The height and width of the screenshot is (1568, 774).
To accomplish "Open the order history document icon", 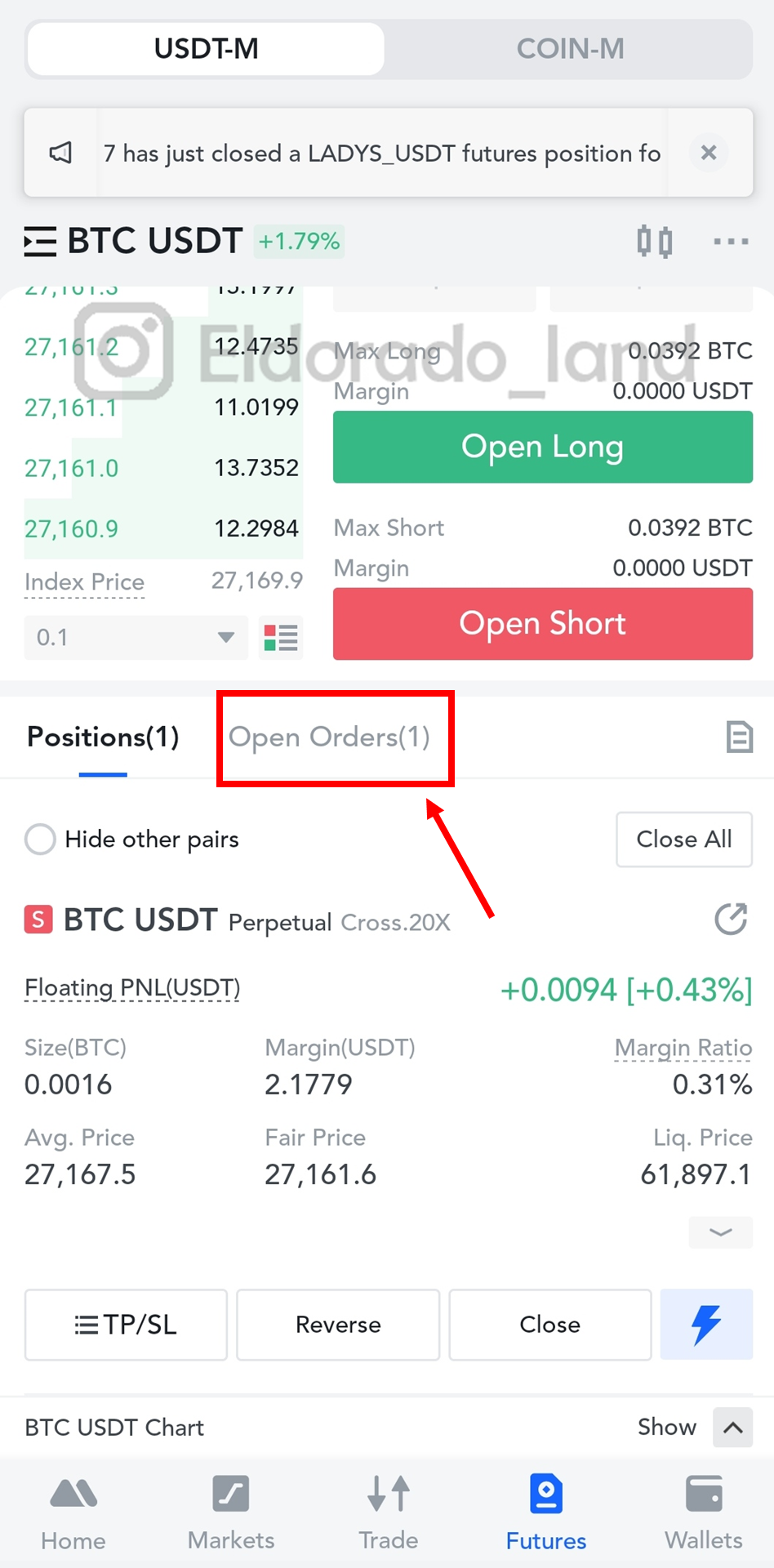I will click(x=740, y=737).
